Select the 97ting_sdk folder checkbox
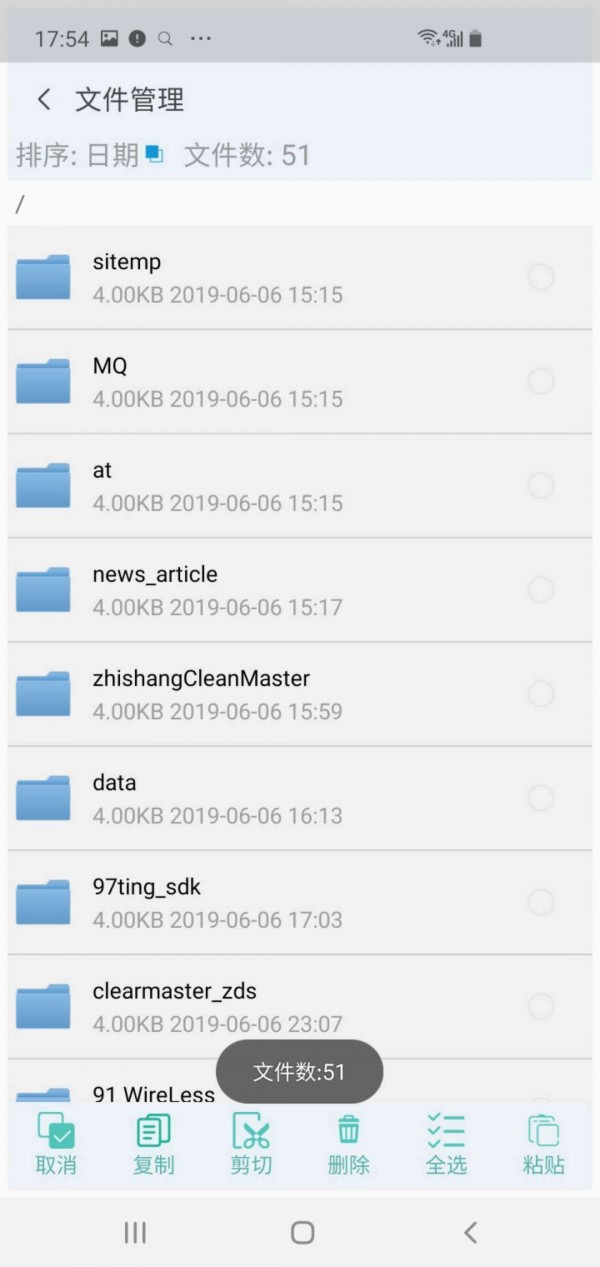Image resolution: width=600 pixels, height=1267 pixels. 541,902
